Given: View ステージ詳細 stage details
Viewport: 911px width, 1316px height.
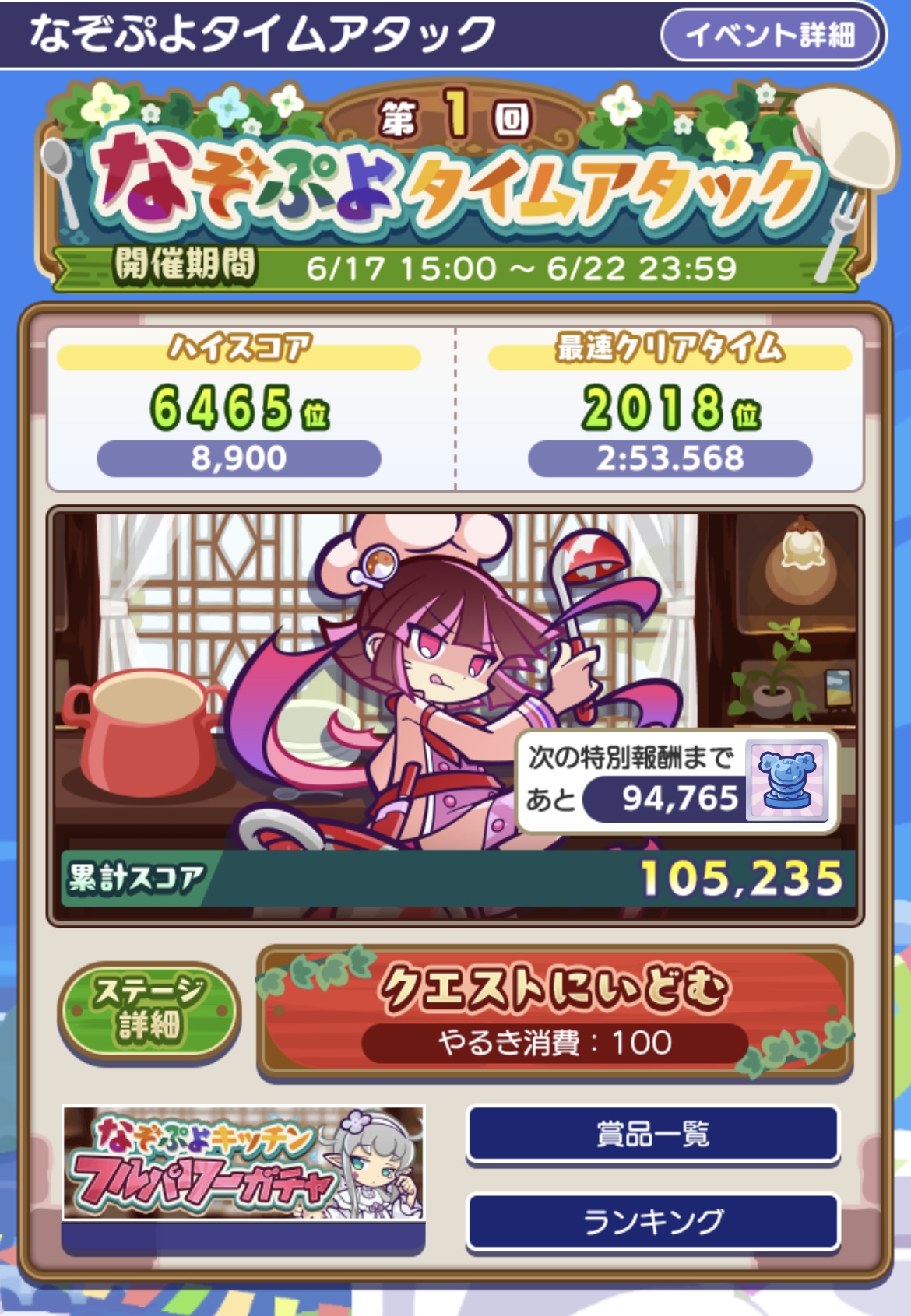Looking at the screenshot, I should click(149, 1009).
